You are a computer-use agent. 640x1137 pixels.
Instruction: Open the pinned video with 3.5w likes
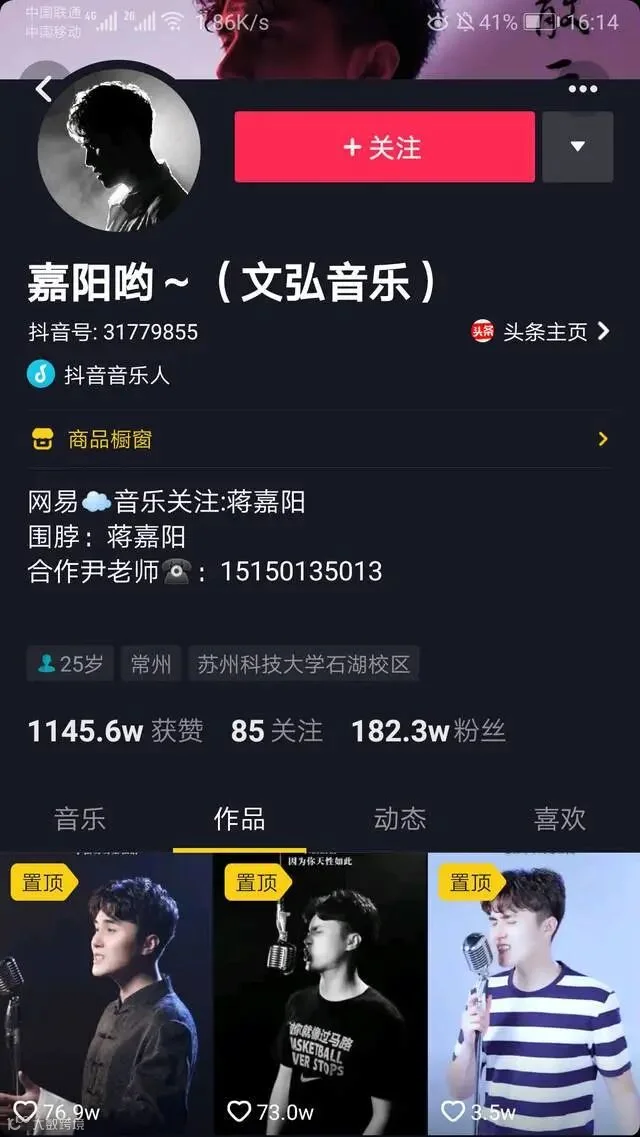(534, 995)
